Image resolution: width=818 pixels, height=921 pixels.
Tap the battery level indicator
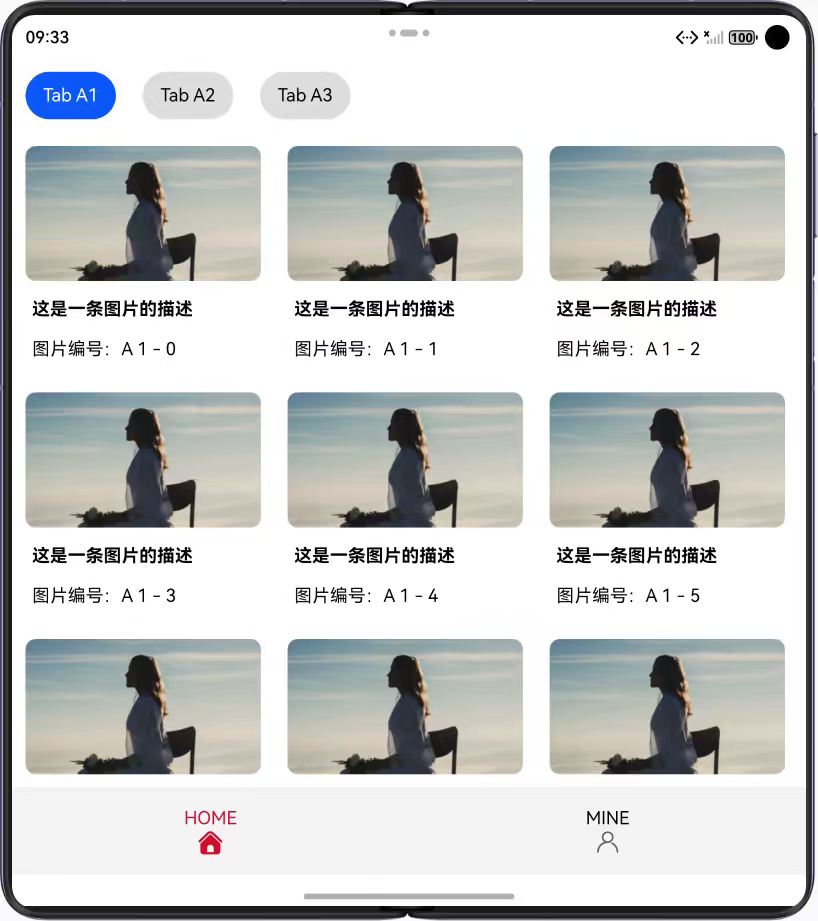point(741,37)
